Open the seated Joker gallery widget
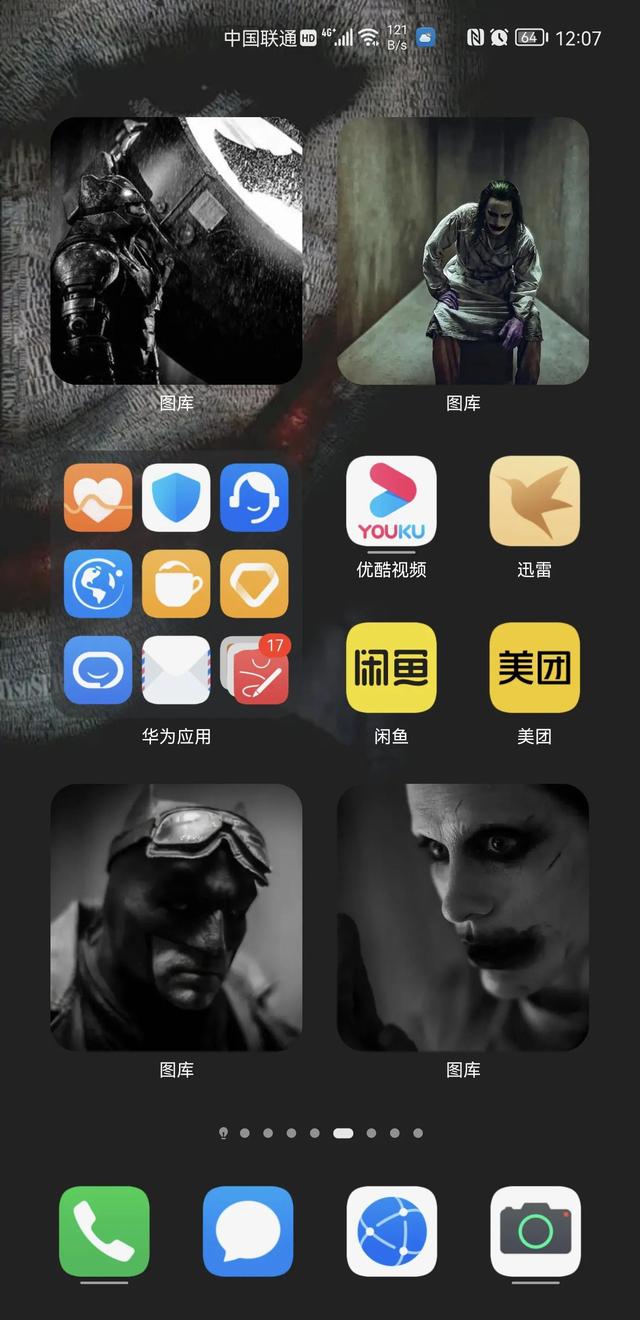Viewport: 640px width, 1320px height. (x=463, y=251)
